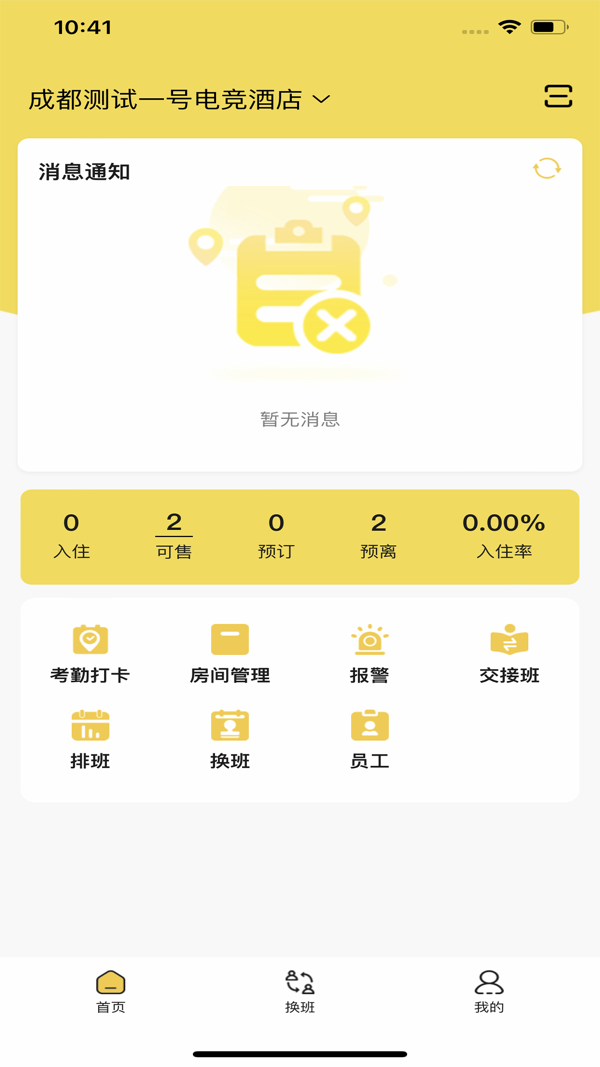600x1067 pixels.
Task: Open the 报警 alarm feature
Action: [x=370, y=654]
